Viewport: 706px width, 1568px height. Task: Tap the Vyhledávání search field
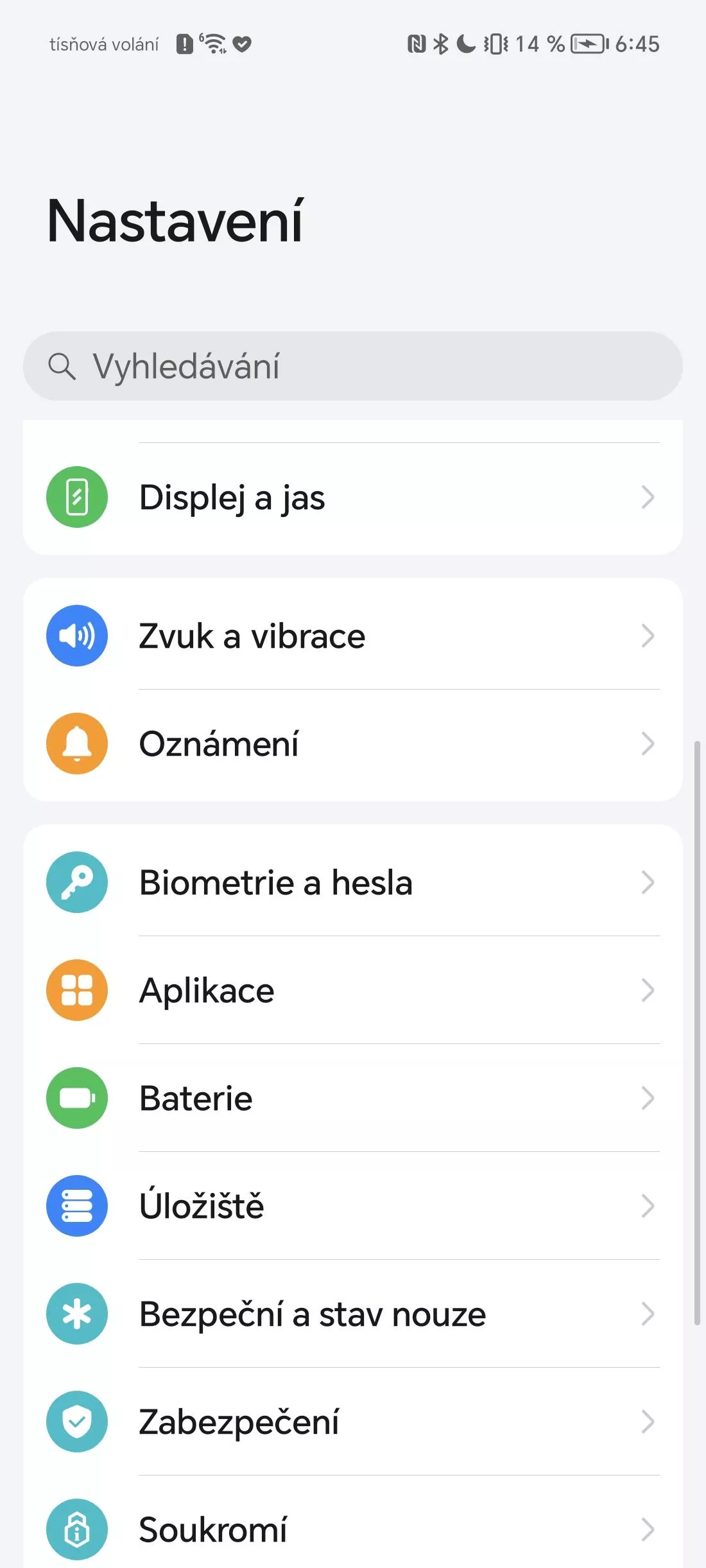pos(353,366)
